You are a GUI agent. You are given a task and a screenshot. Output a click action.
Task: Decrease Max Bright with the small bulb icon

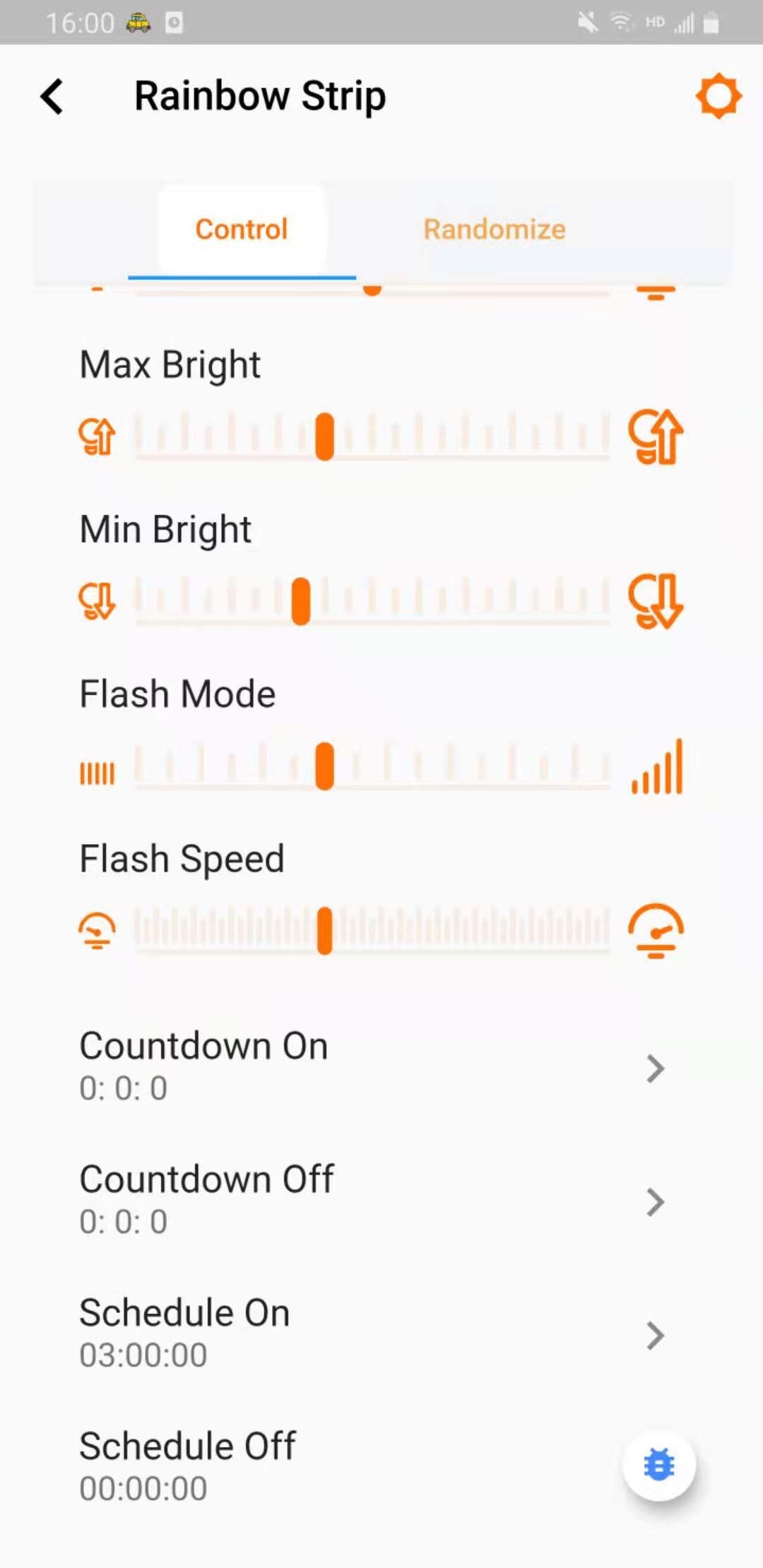pos(97,436)
